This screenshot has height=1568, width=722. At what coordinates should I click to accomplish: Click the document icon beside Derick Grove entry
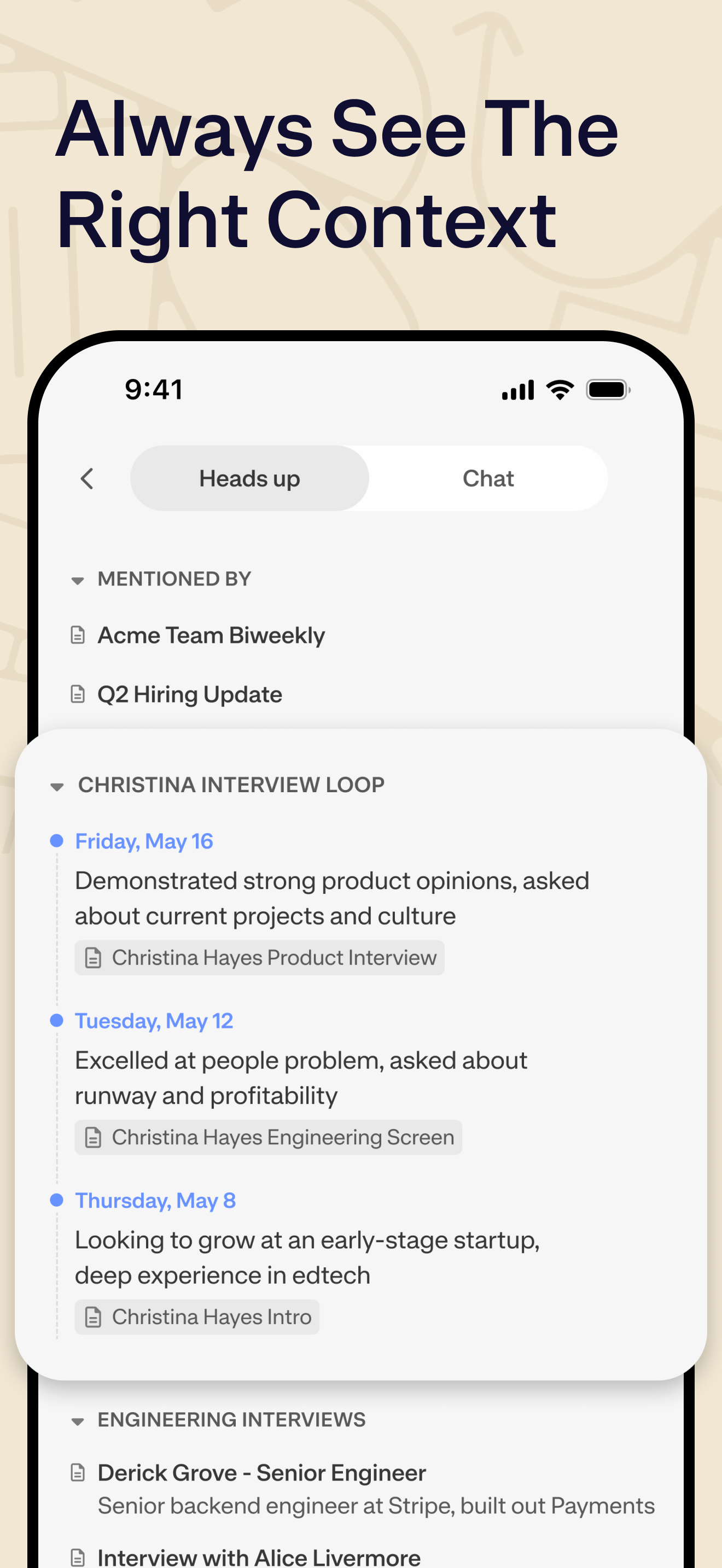[x=78, y=1472]
